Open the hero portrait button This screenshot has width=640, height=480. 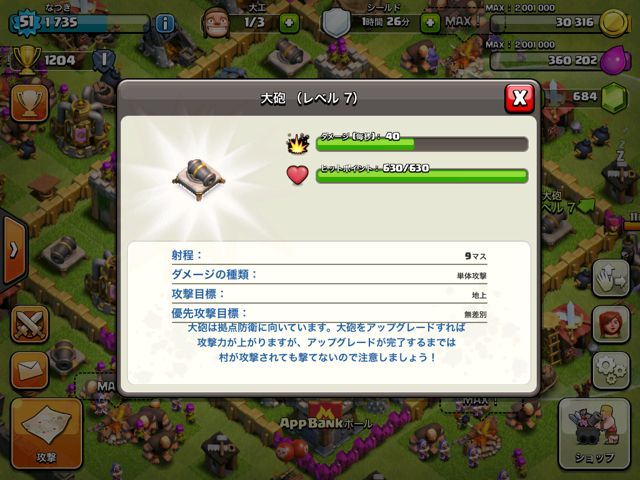[x=610, y=324]
